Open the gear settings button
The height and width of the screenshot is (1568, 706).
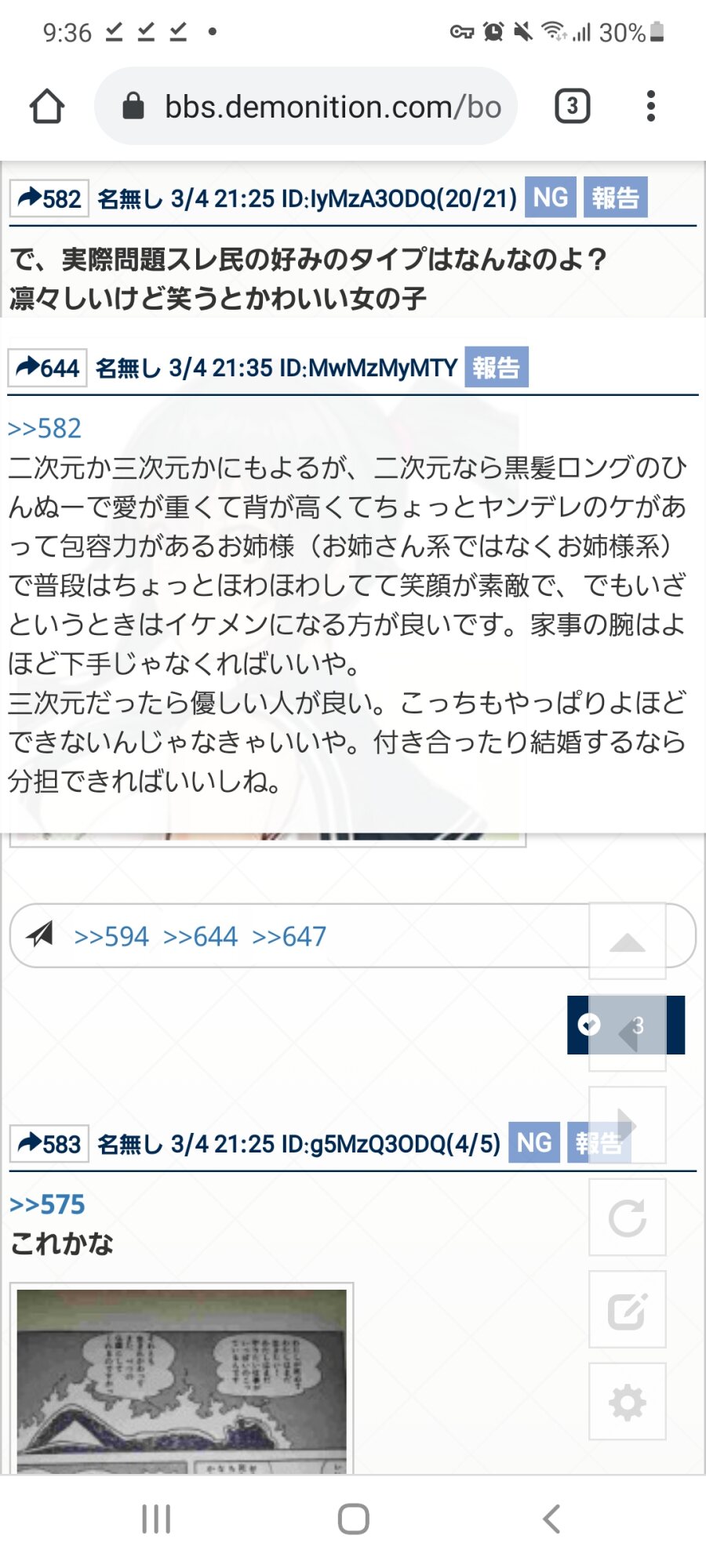click(627, 1402)
